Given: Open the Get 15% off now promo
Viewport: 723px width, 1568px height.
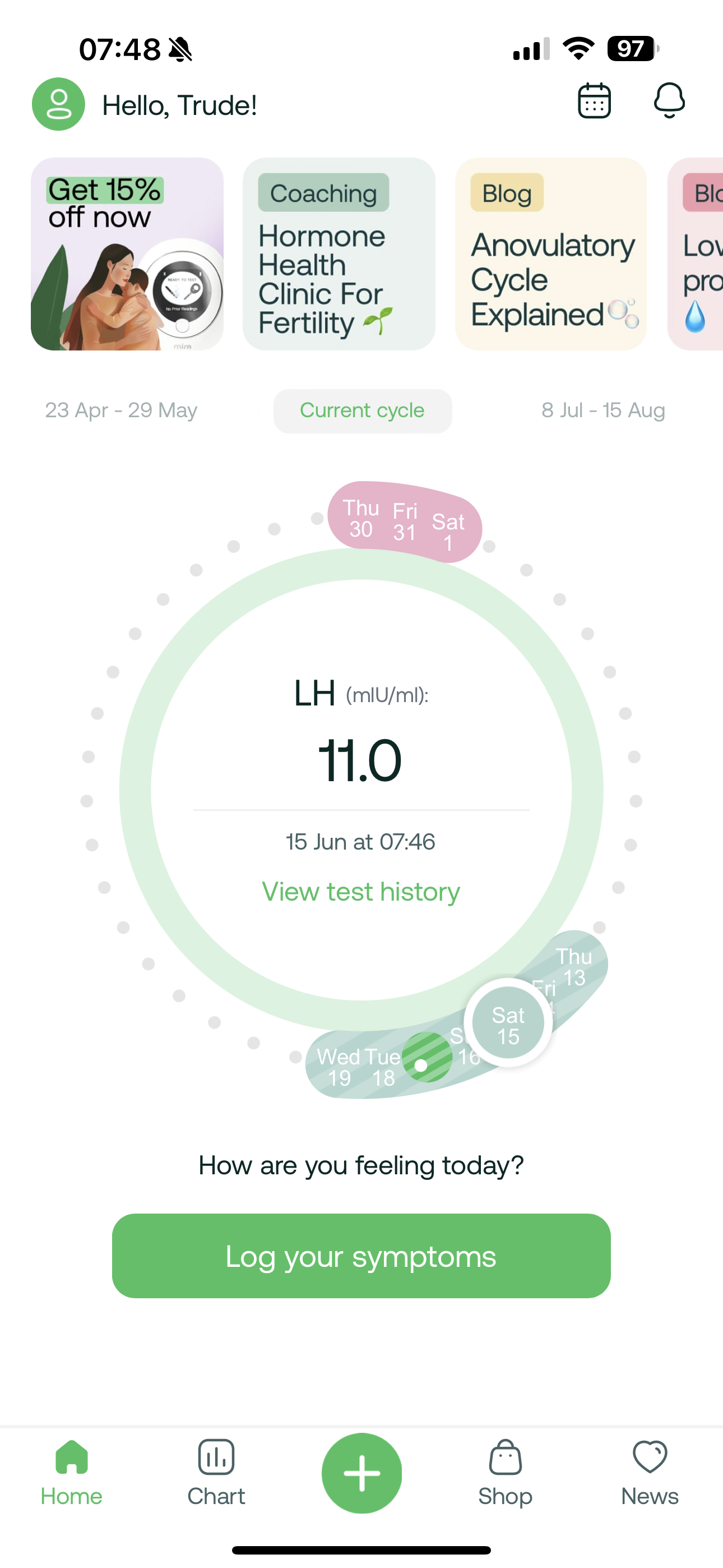Looking at the screenshot, I should [x=127, y=254].
